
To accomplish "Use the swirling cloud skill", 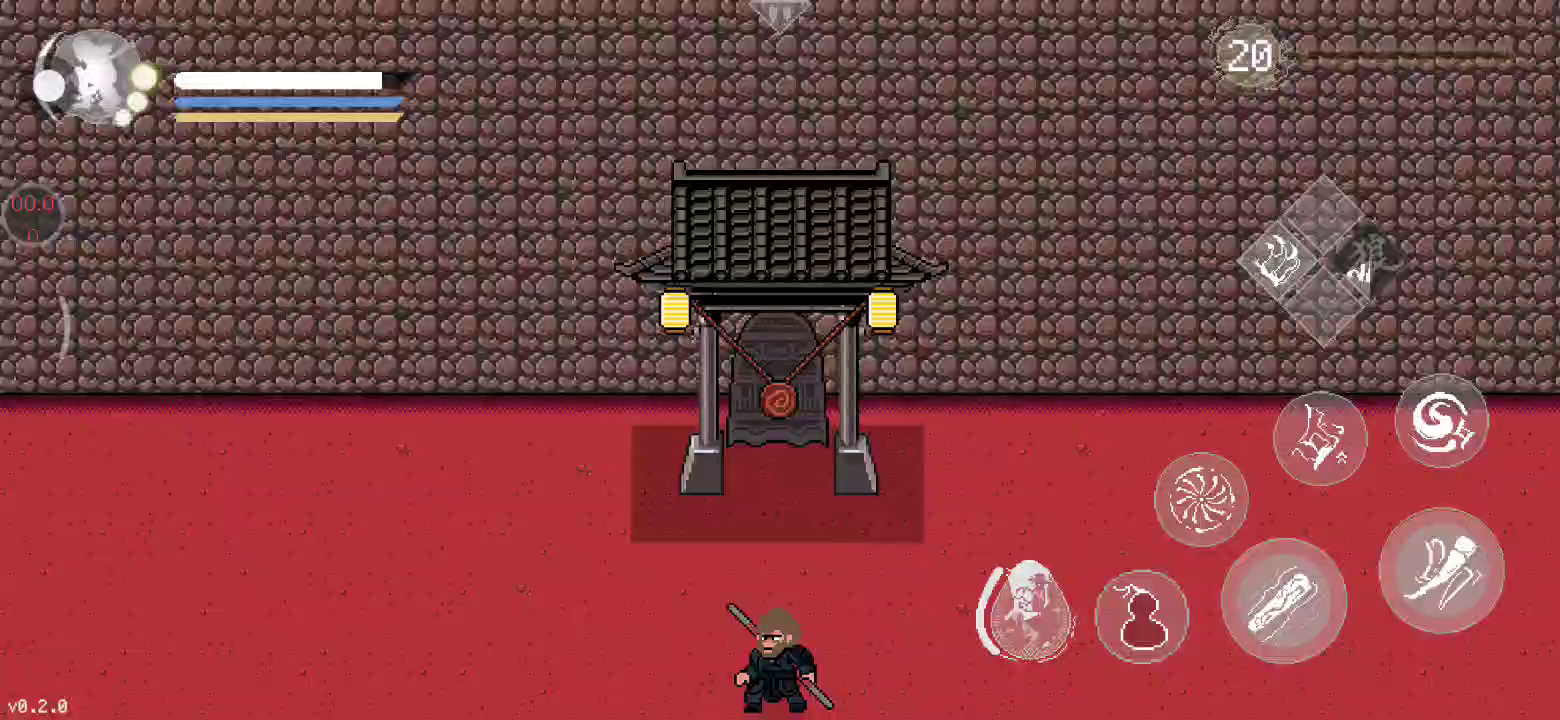I will (1441, 421).
